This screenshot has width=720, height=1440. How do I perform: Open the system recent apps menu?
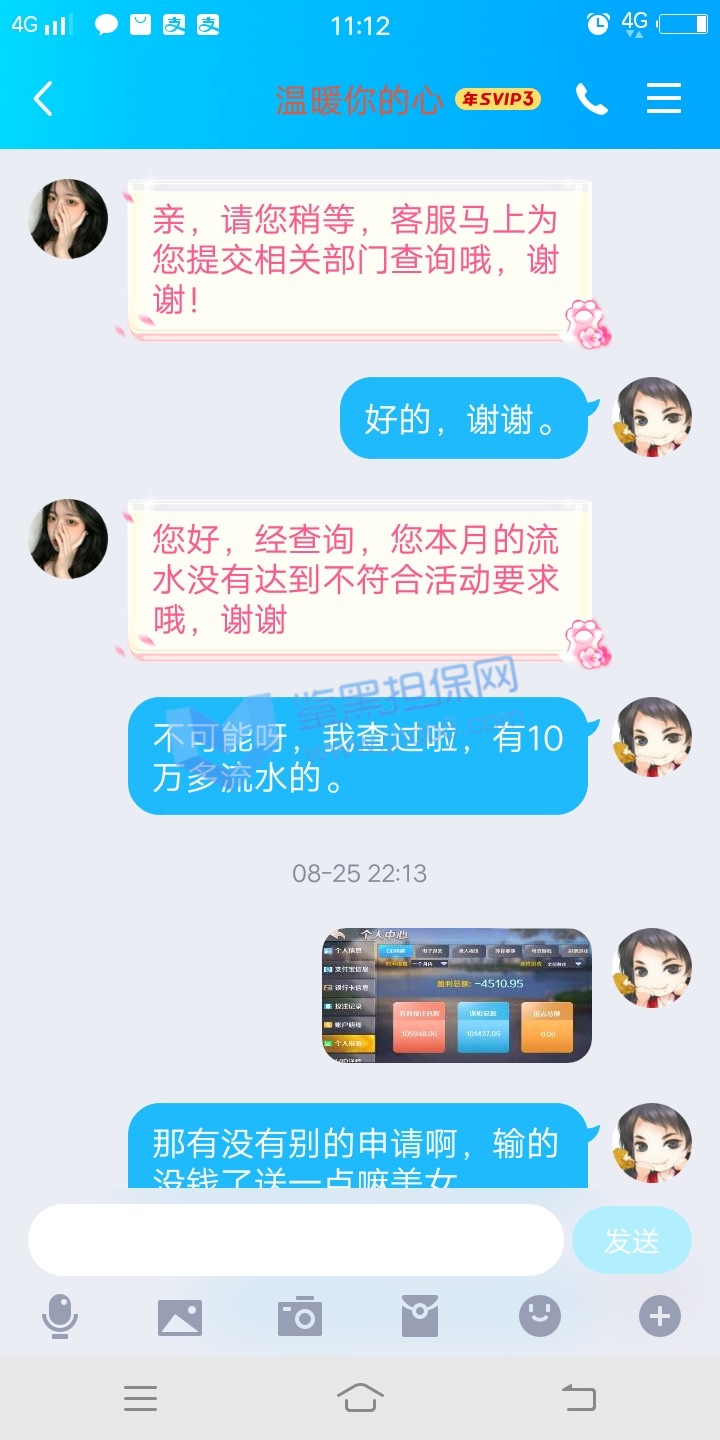click(x=140, y=1397)
